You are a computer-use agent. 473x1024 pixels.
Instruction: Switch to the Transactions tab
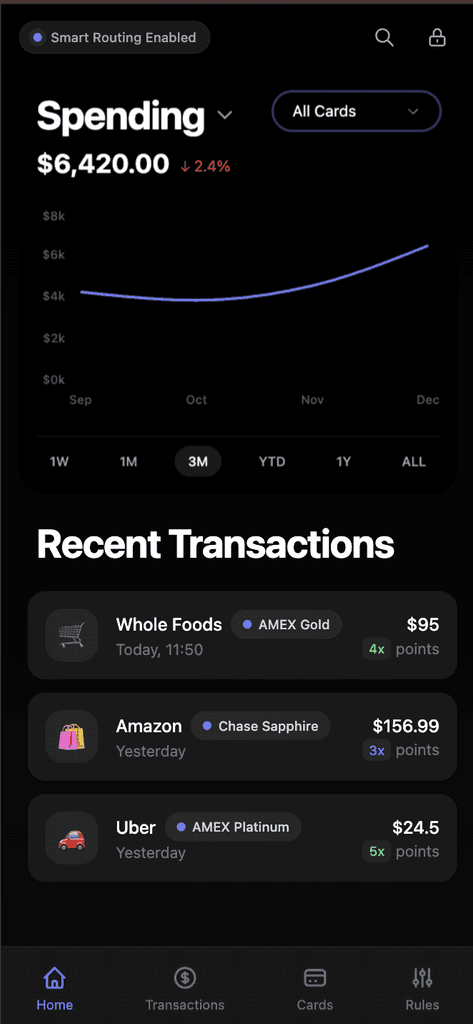click(x=185, y=989)
